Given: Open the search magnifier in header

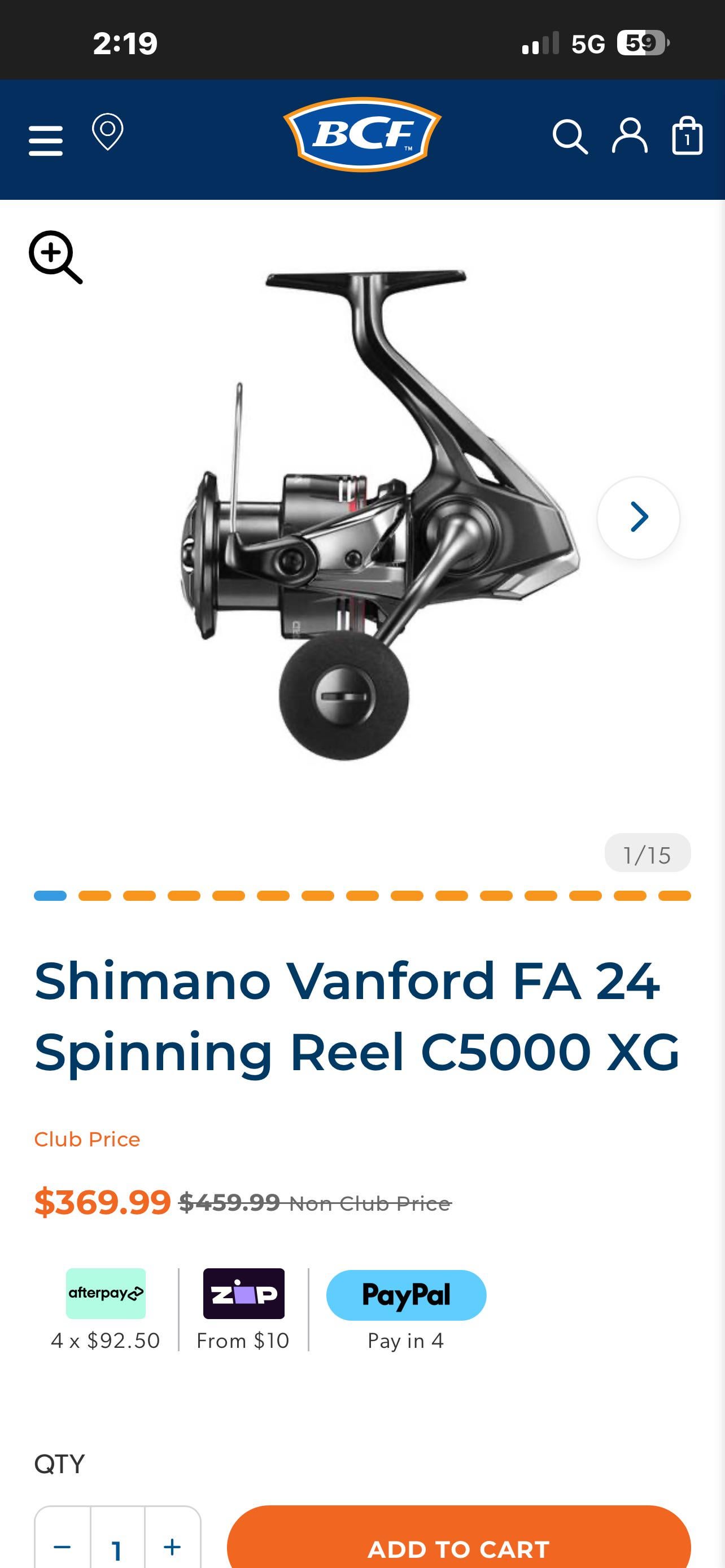Looking at the screenshot, I should coord(570,137).
